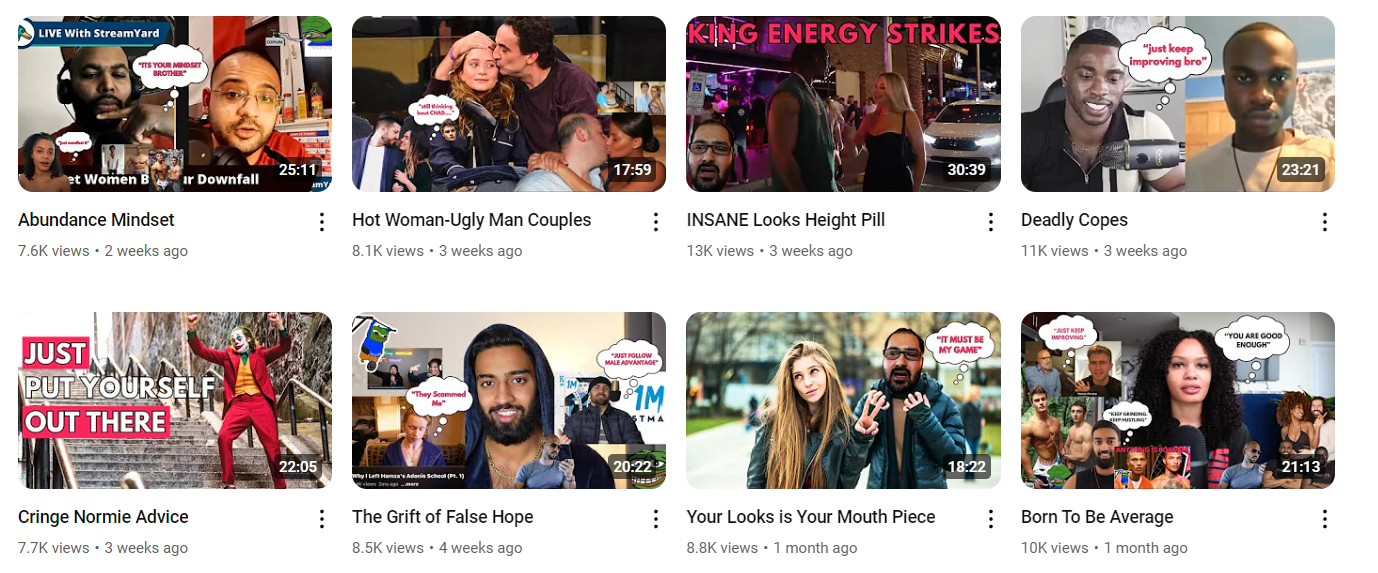Play the Cringe Normie Advice video

pos(175,400)
